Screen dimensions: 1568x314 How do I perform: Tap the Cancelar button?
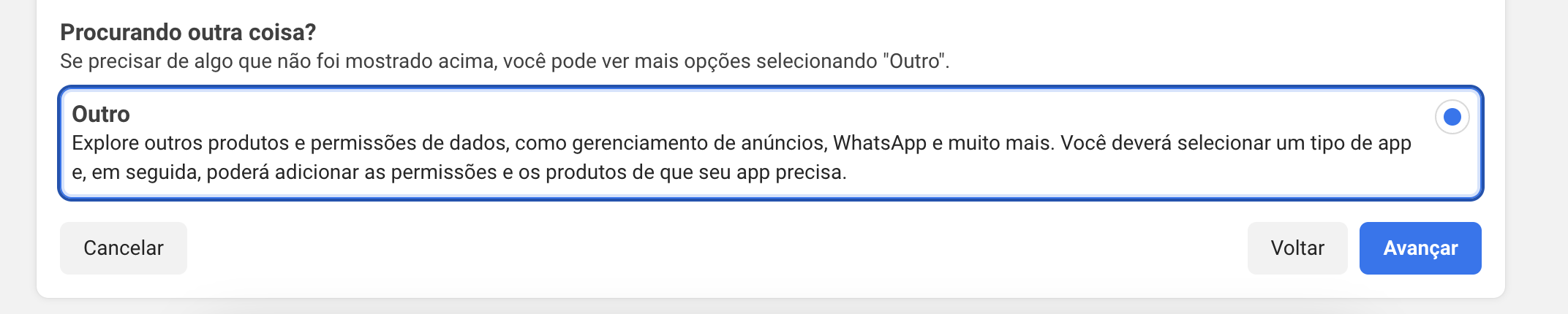pyautogui.click(x=123, y=248)
